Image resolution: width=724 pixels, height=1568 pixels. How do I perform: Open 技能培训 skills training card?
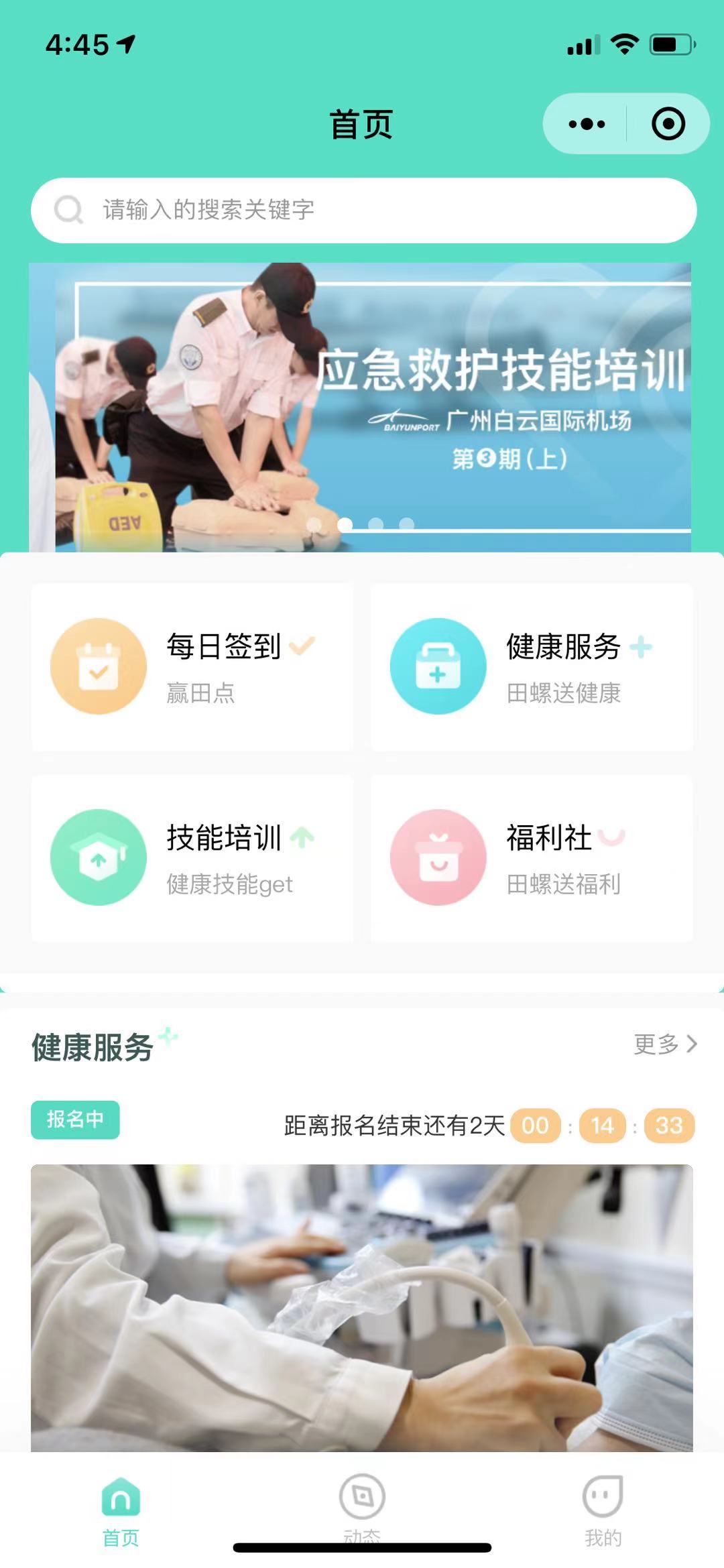(x=192, y=858)
